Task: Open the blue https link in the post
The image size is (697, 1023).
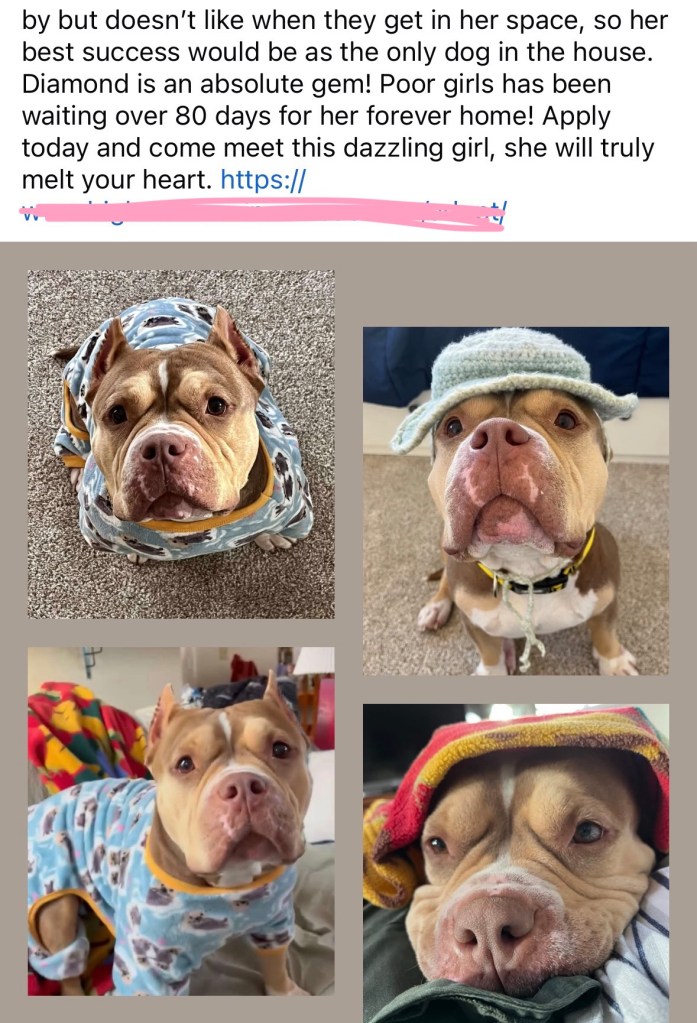Action: pos(262,181)
